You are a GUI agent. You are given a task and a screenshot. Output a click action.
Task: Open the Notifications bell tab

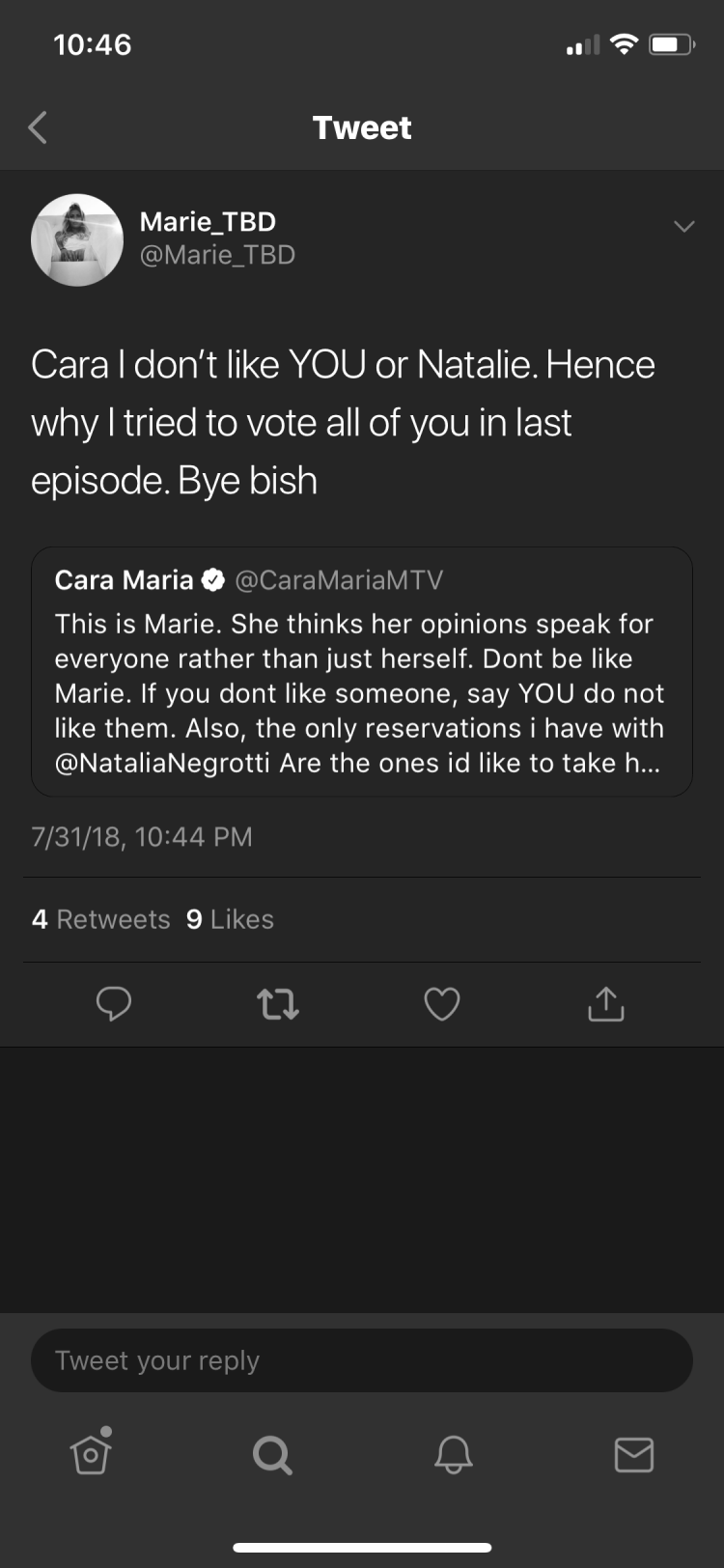tap(454, 1454)
